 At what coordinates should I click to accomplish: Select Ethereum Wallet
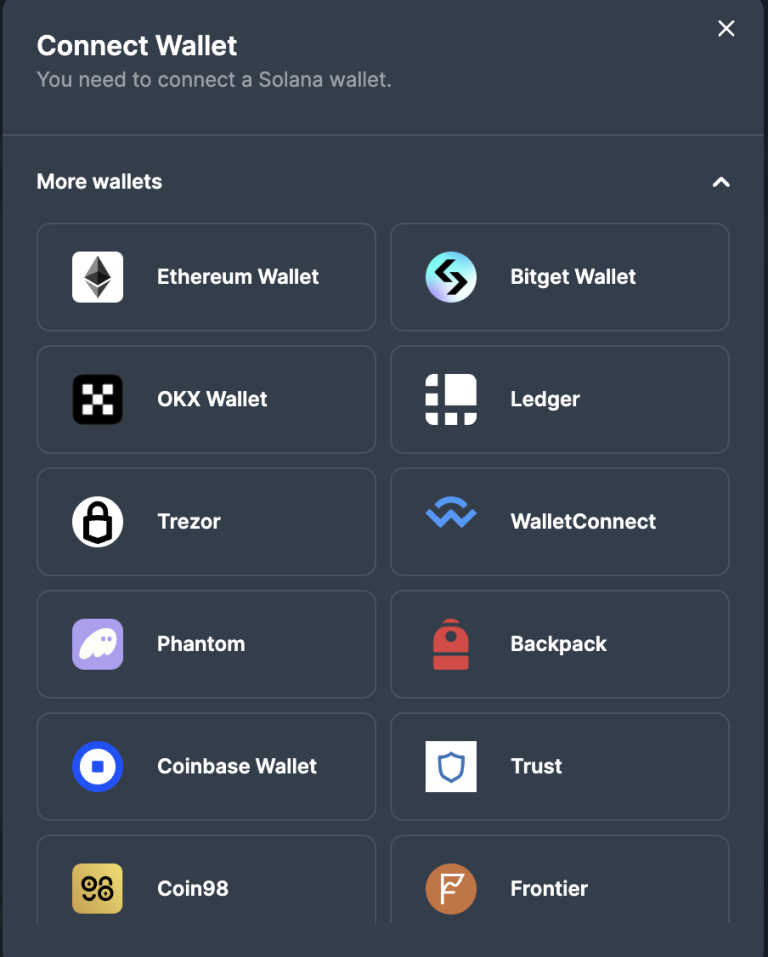pyautogui.click(x=206, y=277)
